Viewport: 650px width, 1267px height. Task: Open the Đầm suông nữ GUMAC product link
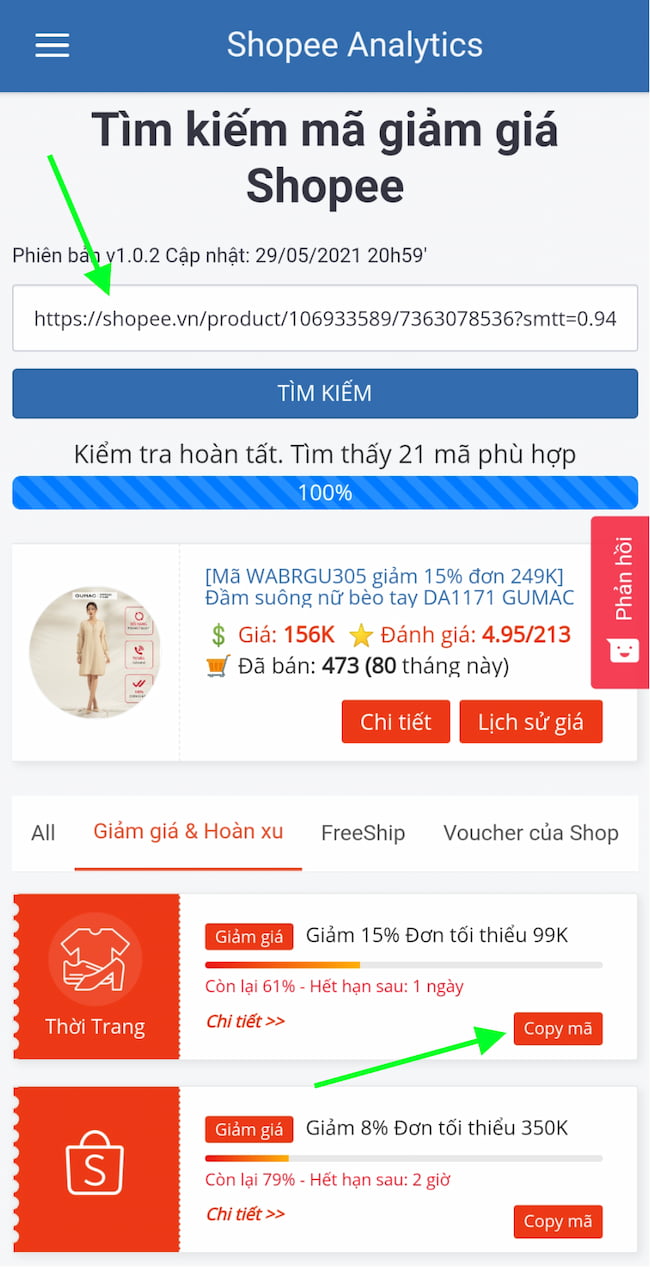tap(389, 587)
